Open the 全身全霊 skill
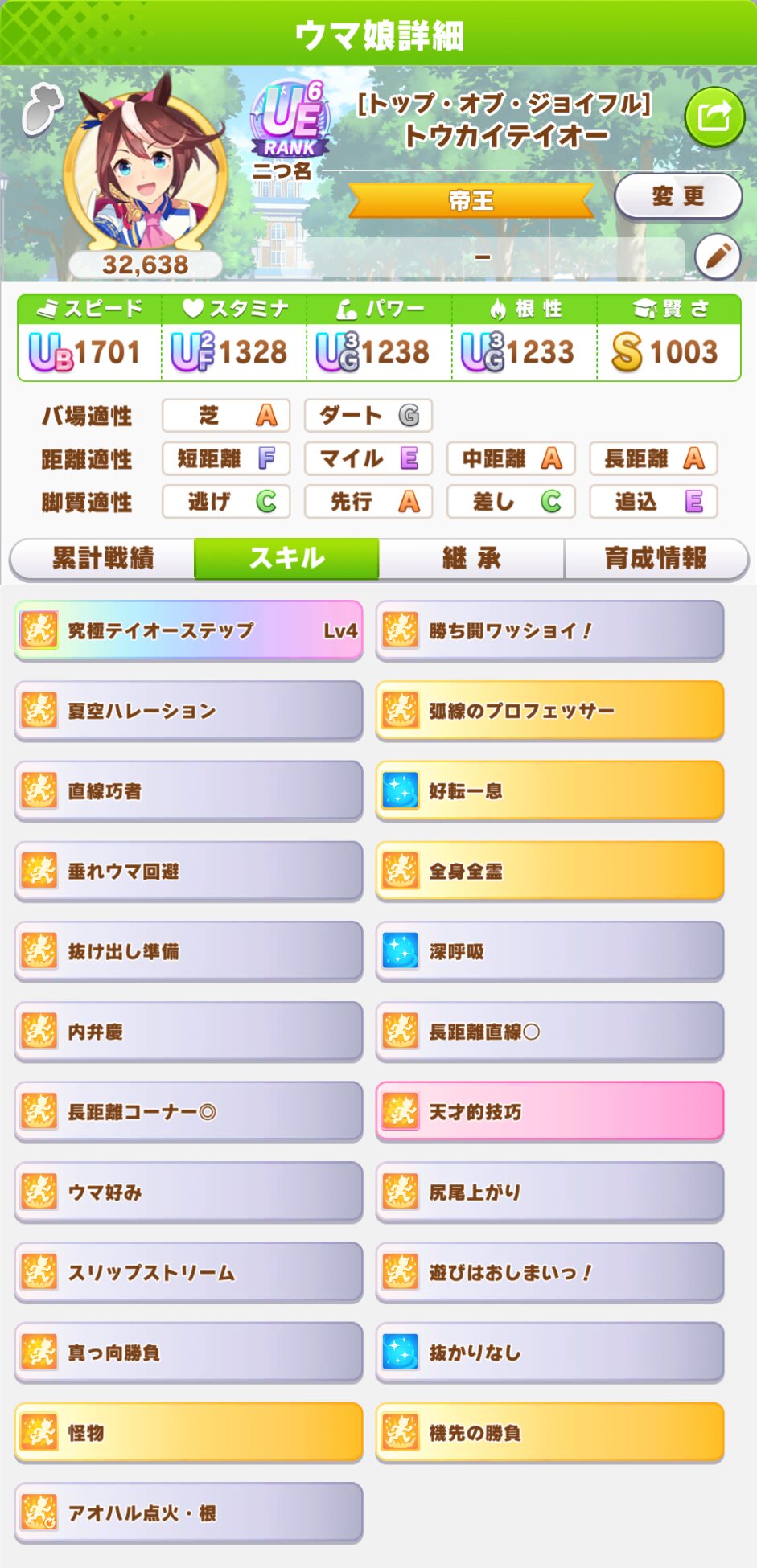The width and height of the screenshot is (757, 1568). [549, 871]
